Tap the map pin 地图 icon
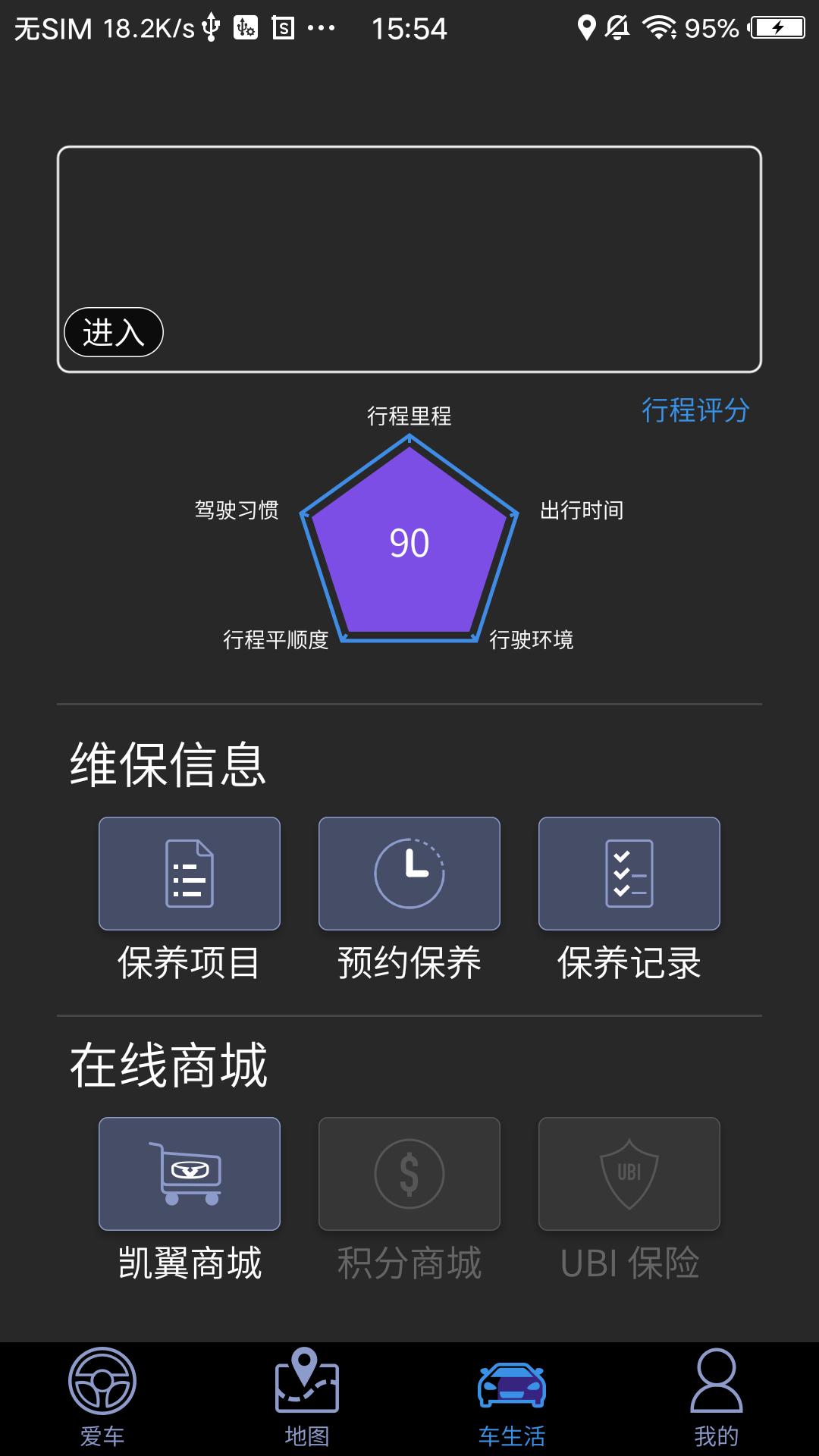Screen dimensions: 819x1456 [x=307, y=1399]
